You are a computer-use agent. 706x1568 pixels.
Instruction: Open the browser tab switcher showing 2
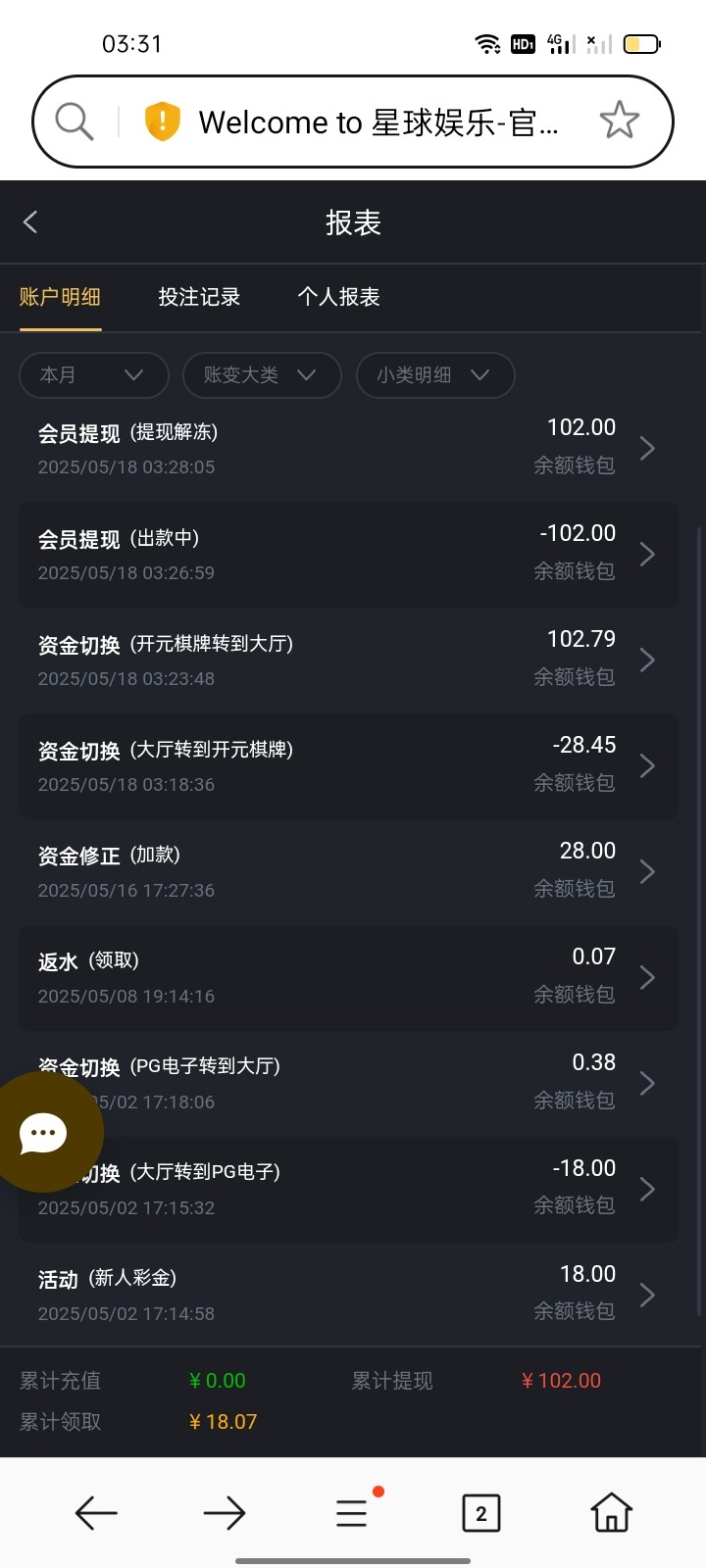point(481,1513)
